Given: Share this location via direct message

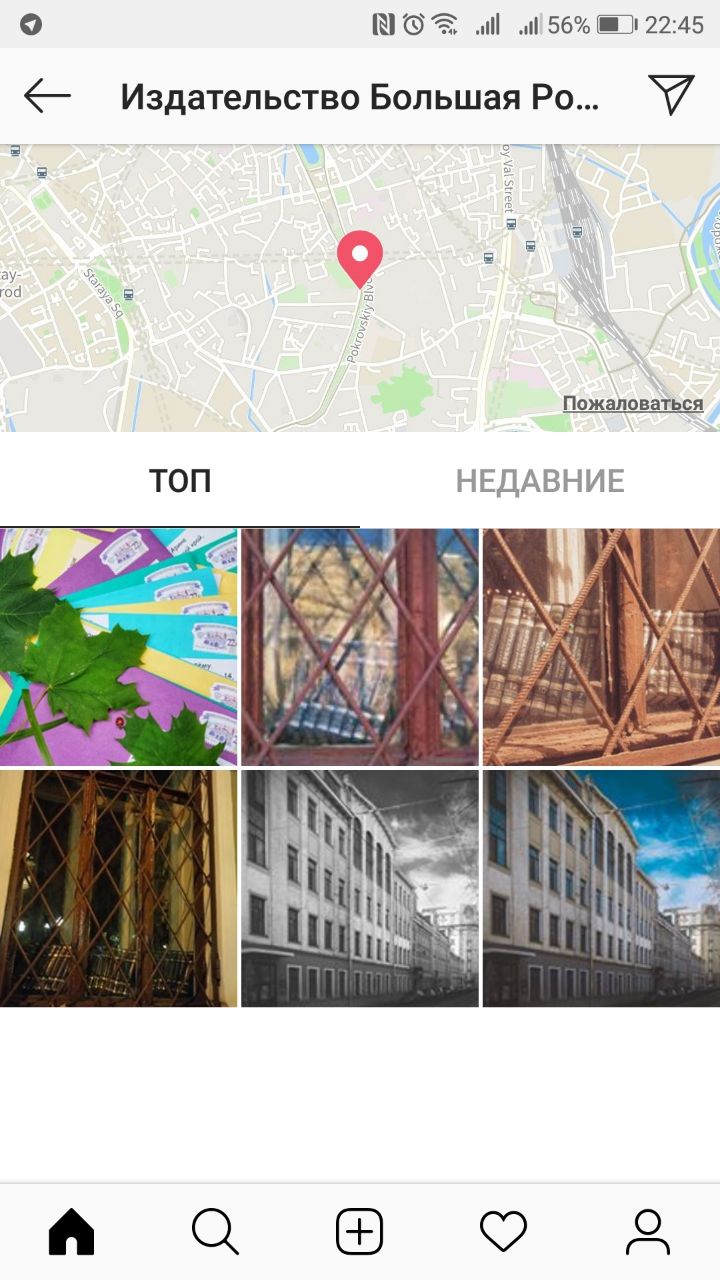Looking at the screenshot, I should coord(671,95).
